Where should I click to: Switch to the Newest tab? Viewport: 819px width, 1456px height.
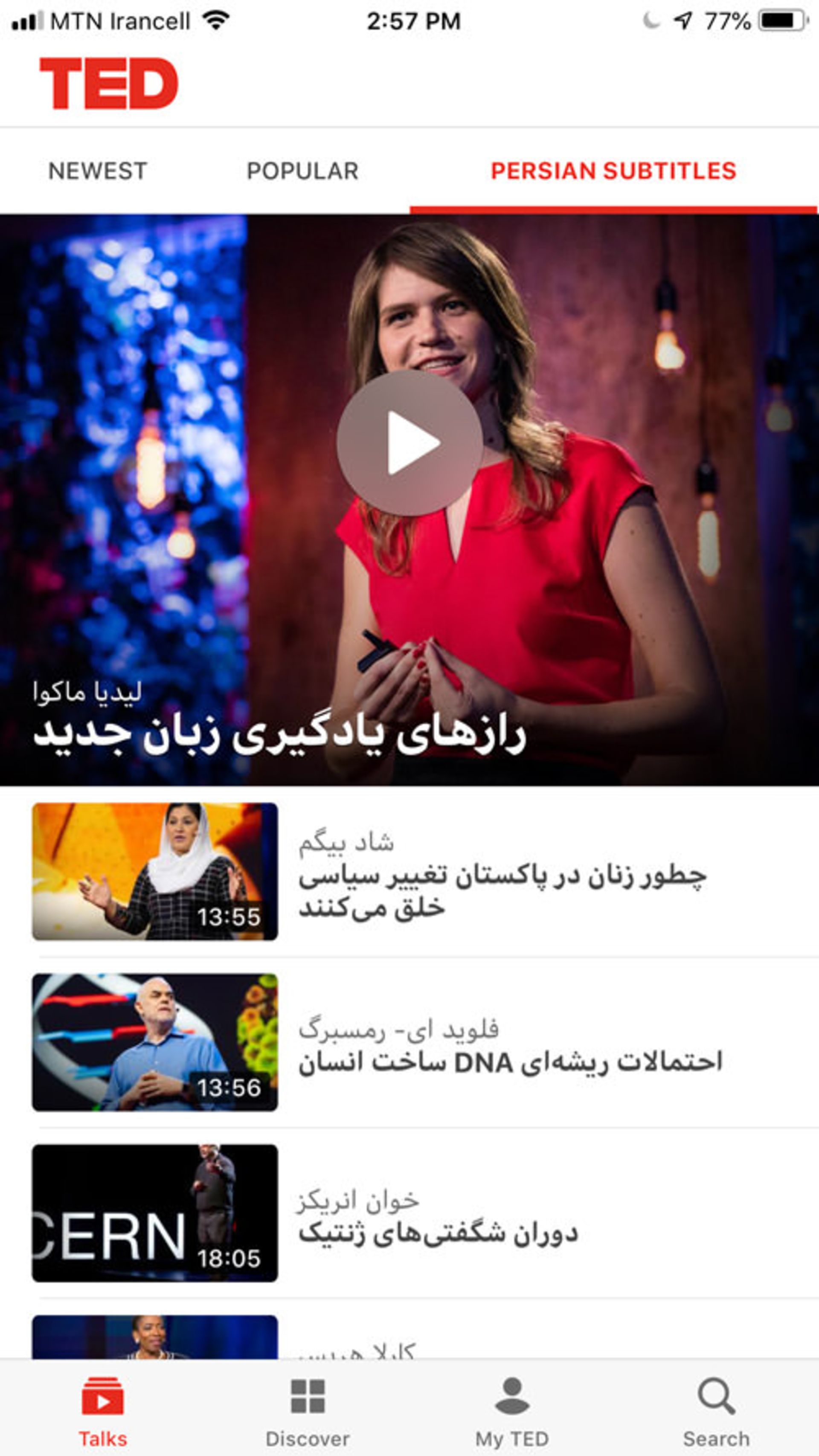coord(97,171)
